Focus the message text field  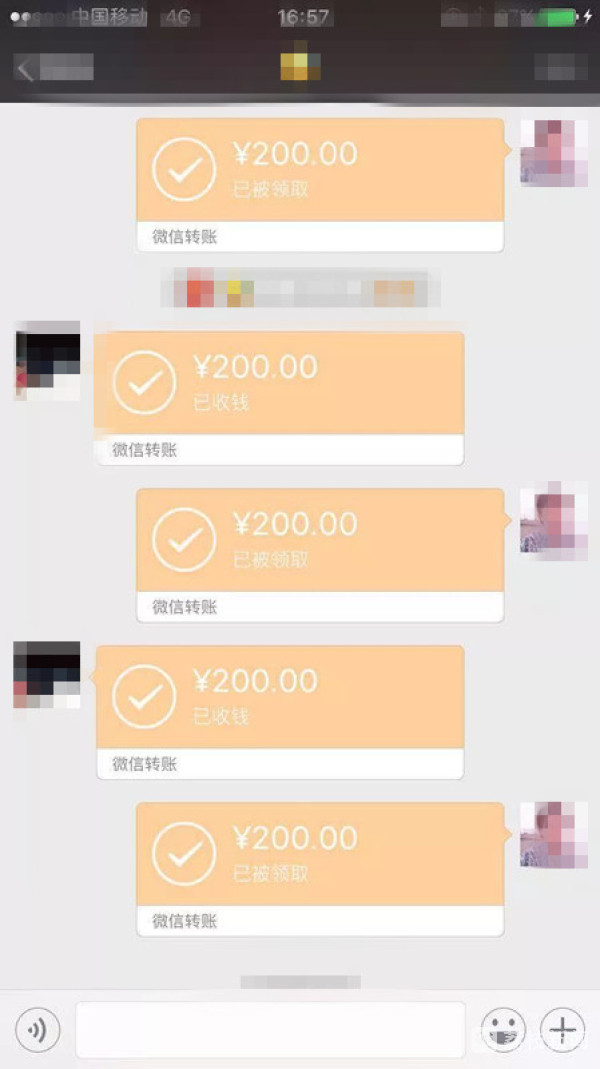(270, 1029)
